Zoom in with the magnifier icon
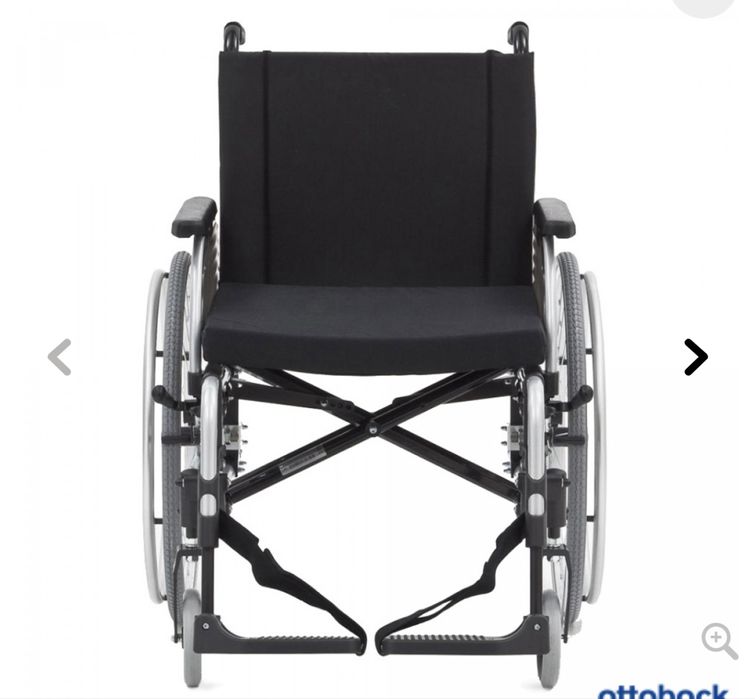The image size is (755, 699). click(719, 641)
